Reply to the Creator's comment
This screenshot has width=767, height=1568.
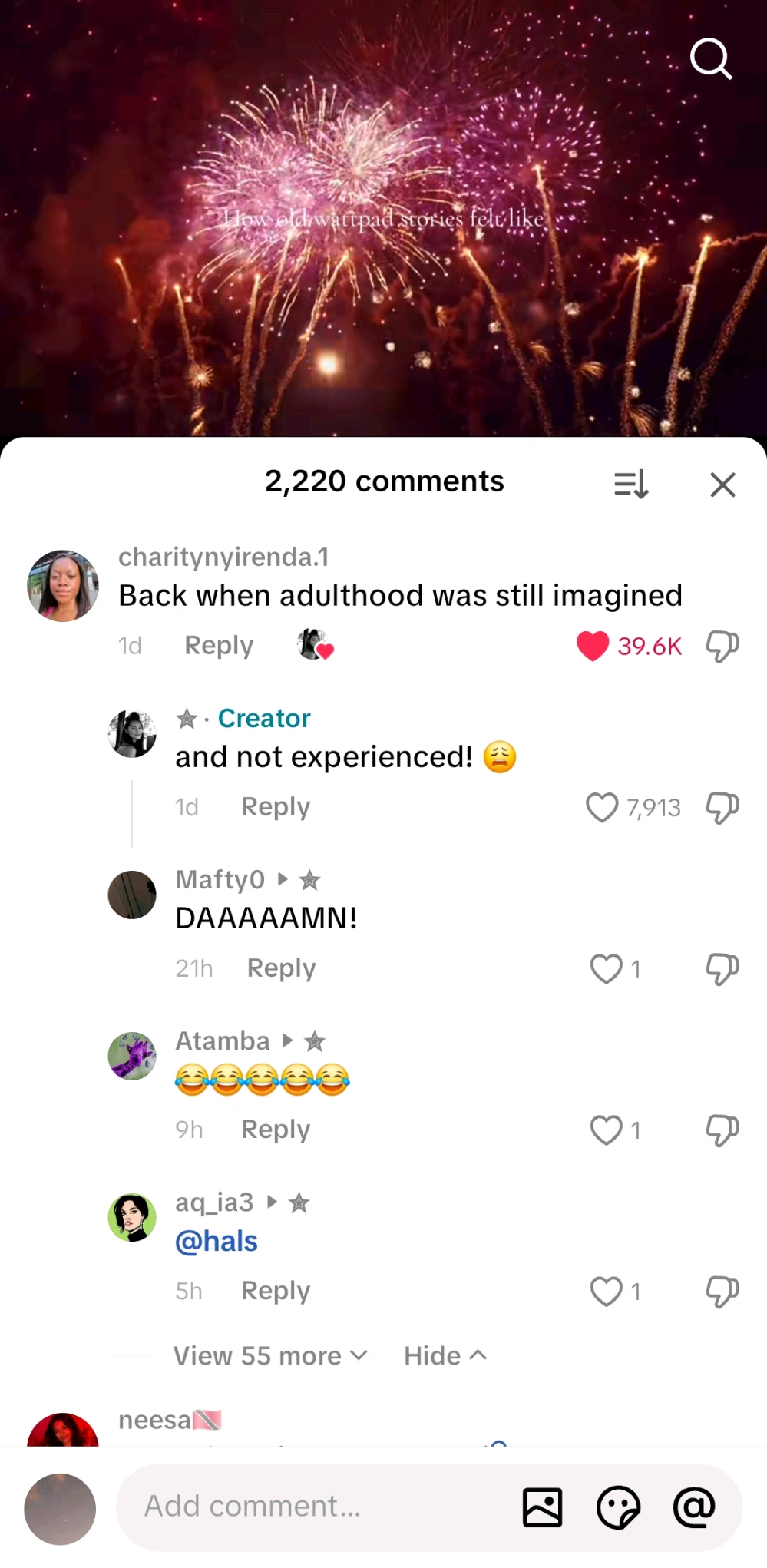276,807
